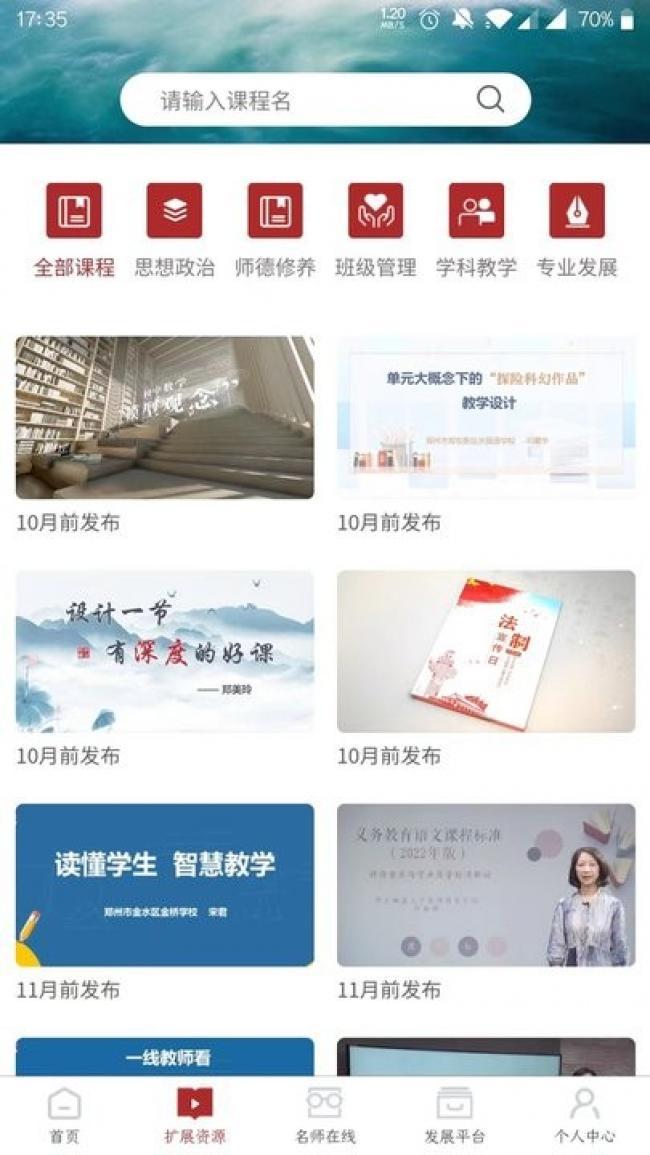Switch to 班级管理 category
The height and width of the screenshot is (1155, 650).
tap(375, 230)
